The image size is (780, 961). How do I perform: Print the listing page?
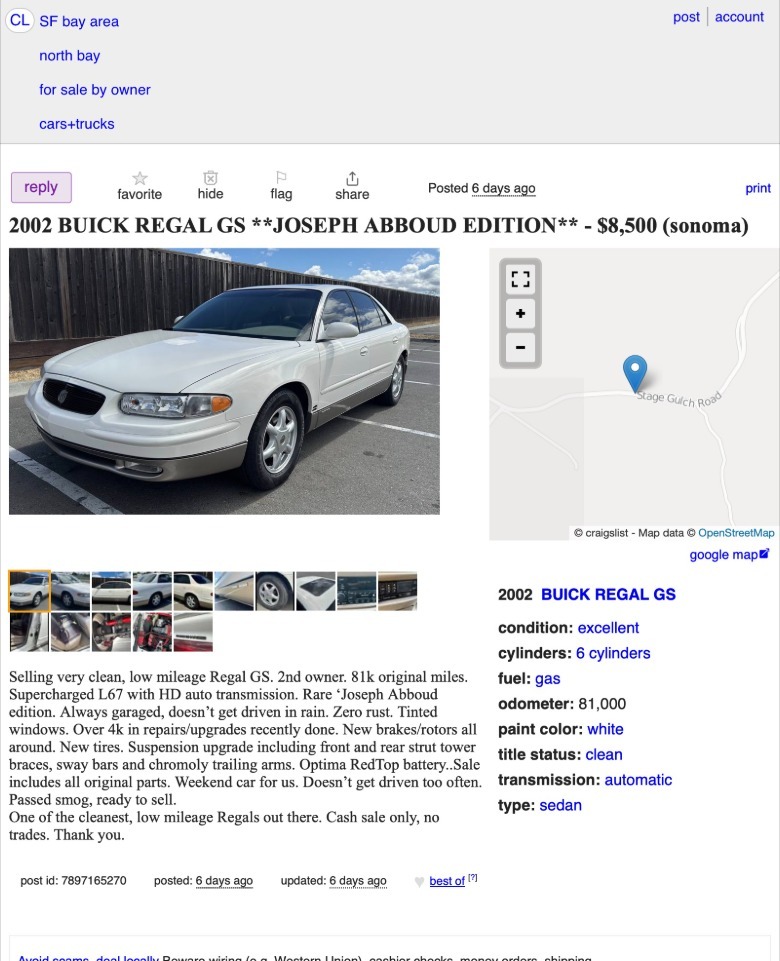[x=758, y=188]
